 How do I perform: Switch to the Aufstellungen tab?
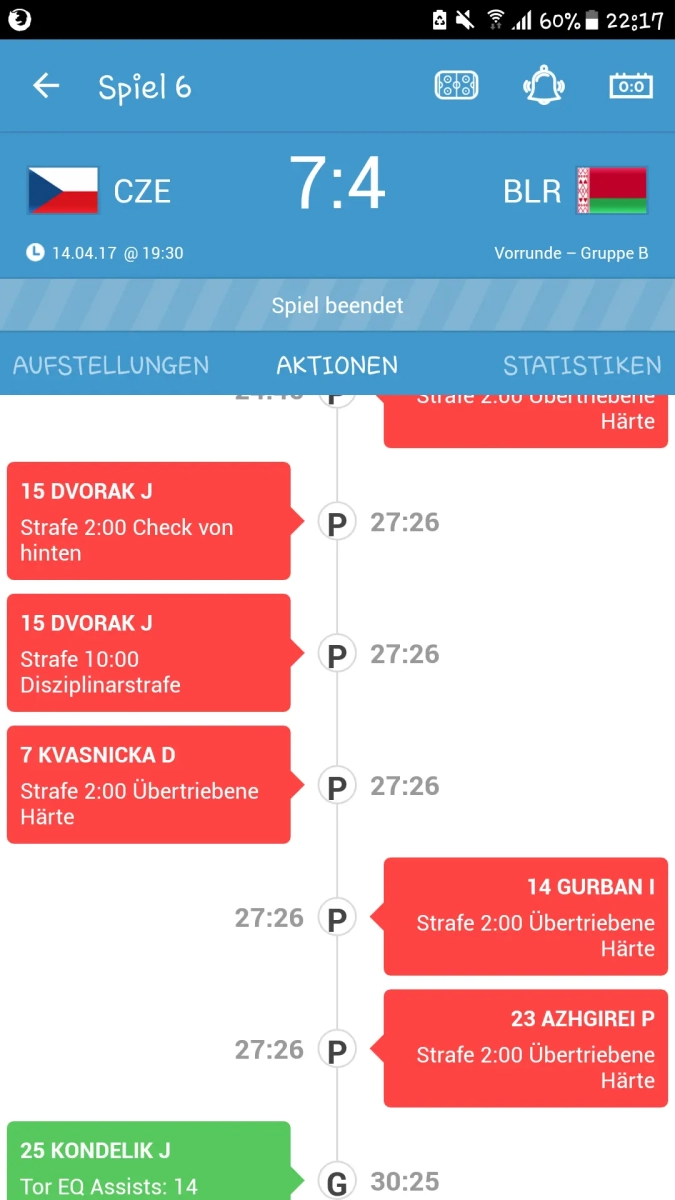click(x=111, y=365)
